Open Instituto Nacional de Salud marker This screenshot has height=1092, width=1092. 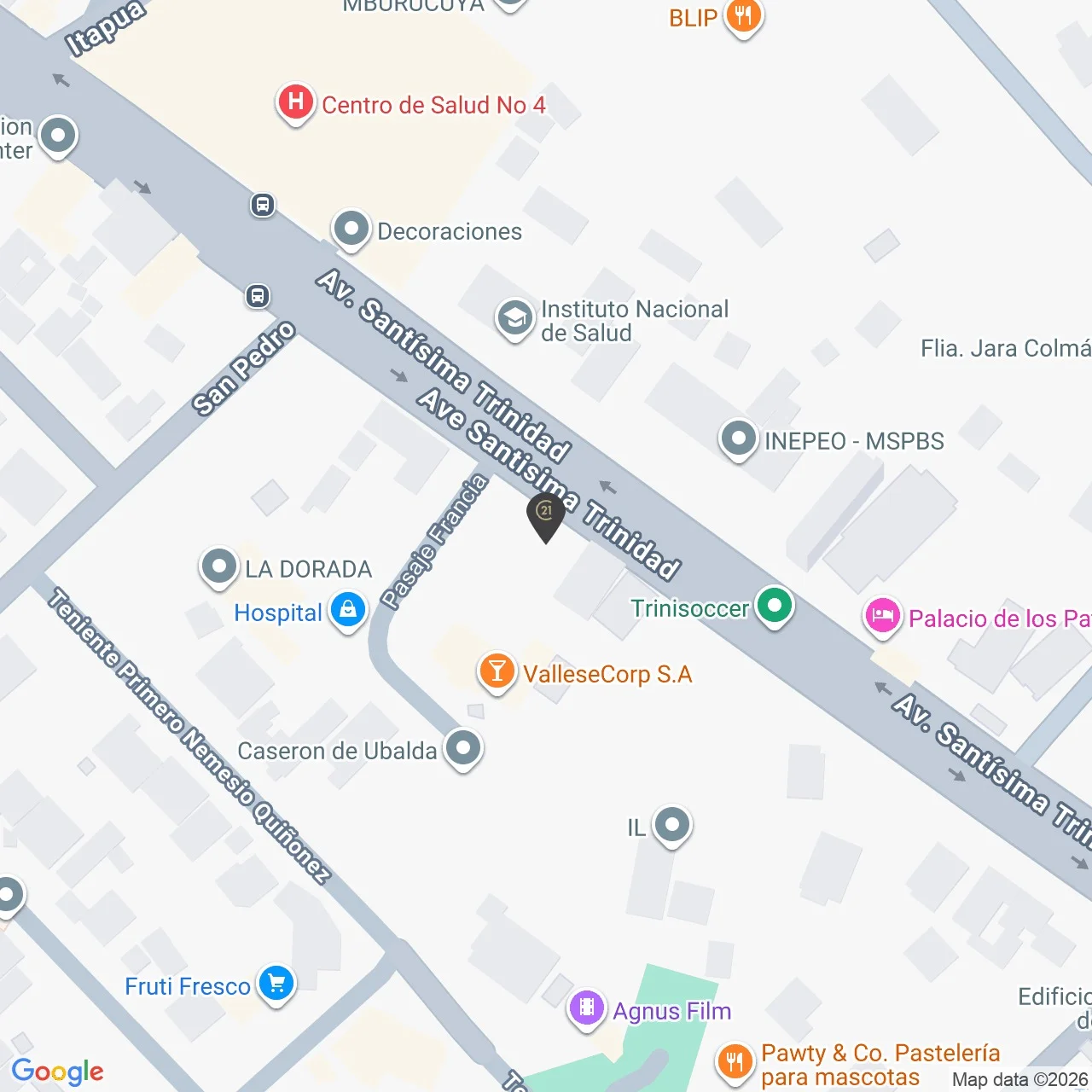514,319
